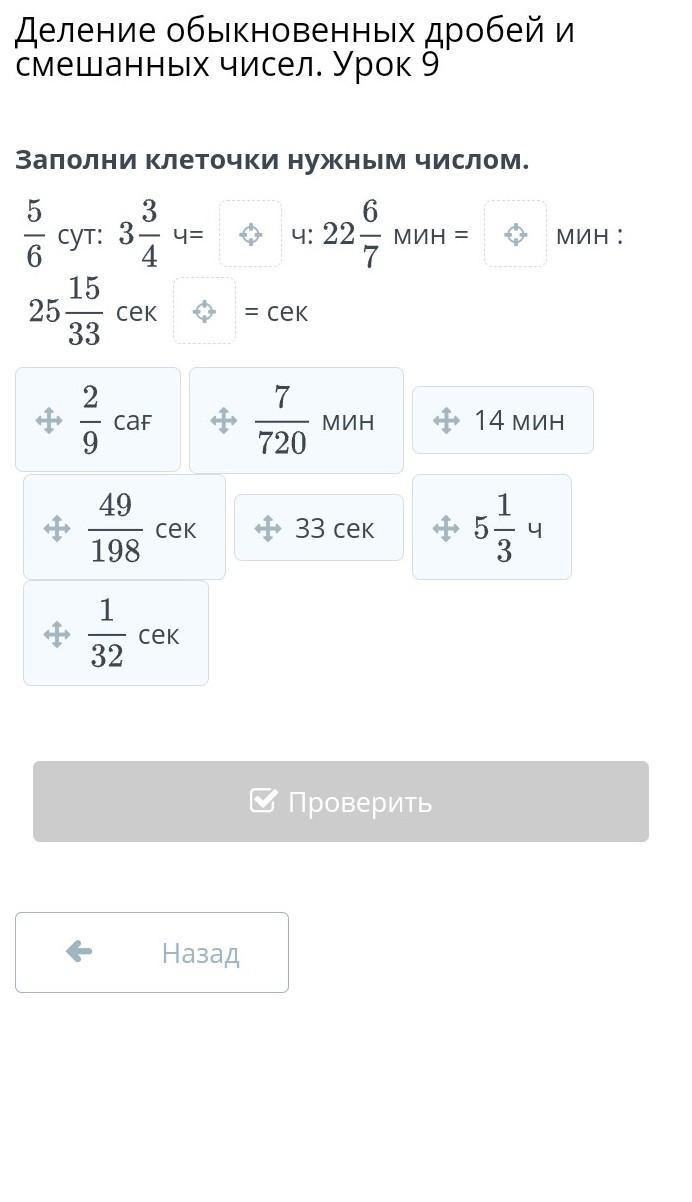
Task: Select the 7/720 мин answer tile
Action: click(x=296, y=420)
